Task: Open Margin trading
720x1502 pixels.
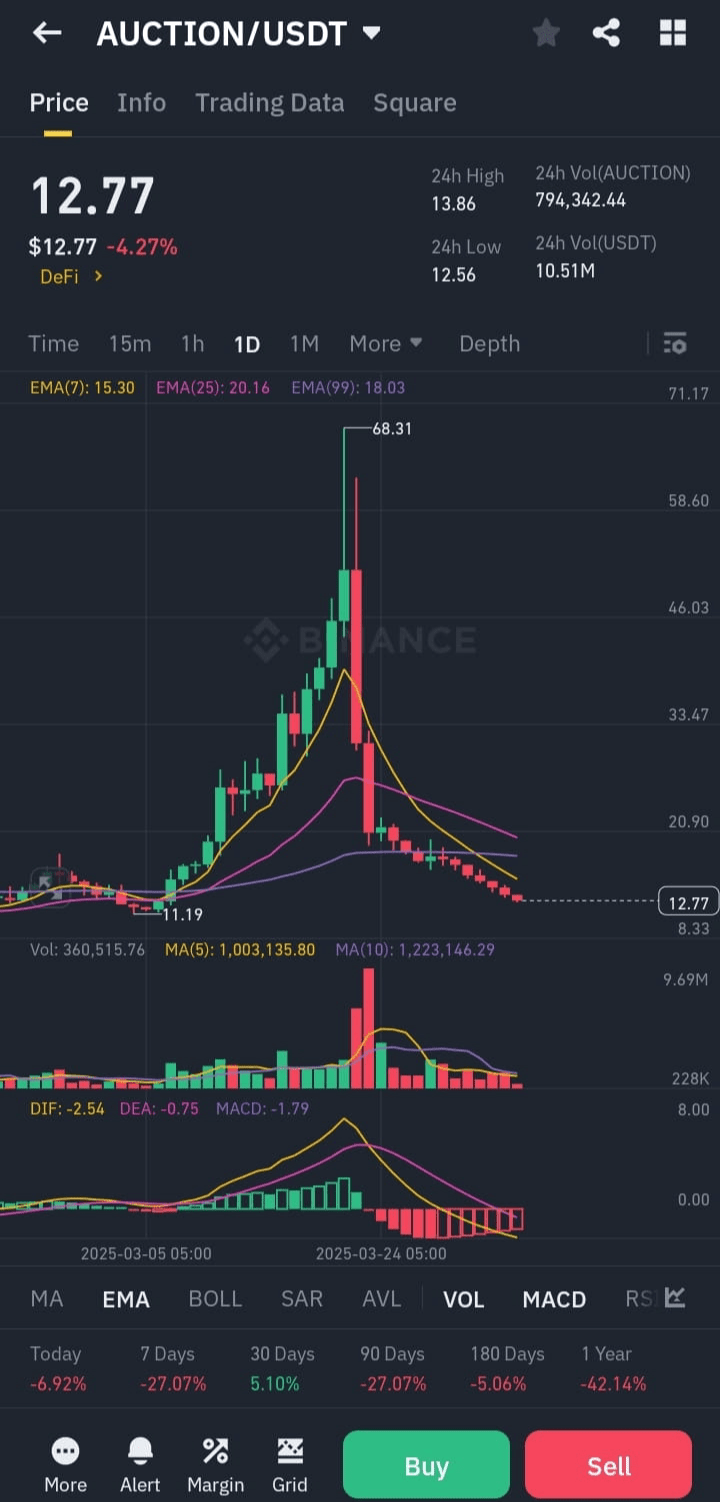Action: tap(215, 1465)
